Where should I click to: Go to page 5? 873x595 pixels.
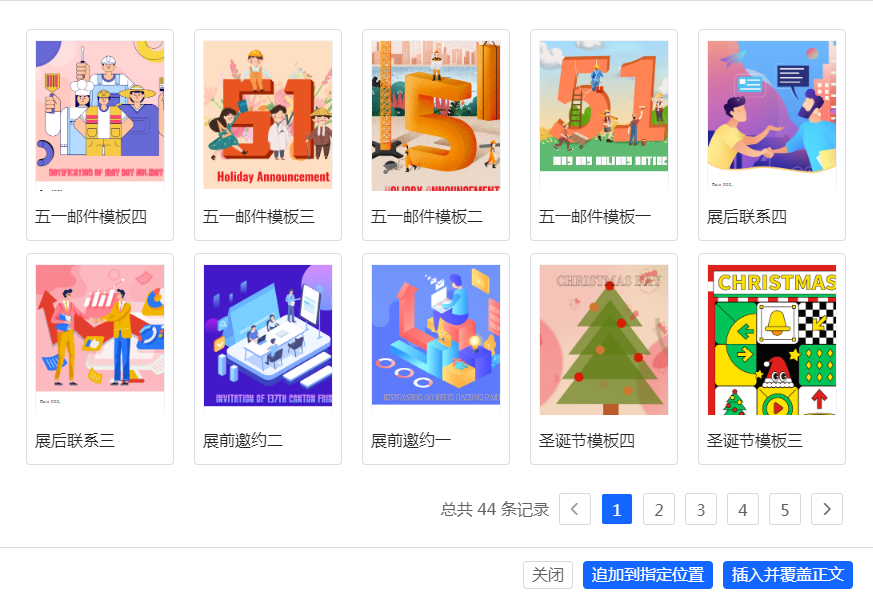(x=785, y=510)
